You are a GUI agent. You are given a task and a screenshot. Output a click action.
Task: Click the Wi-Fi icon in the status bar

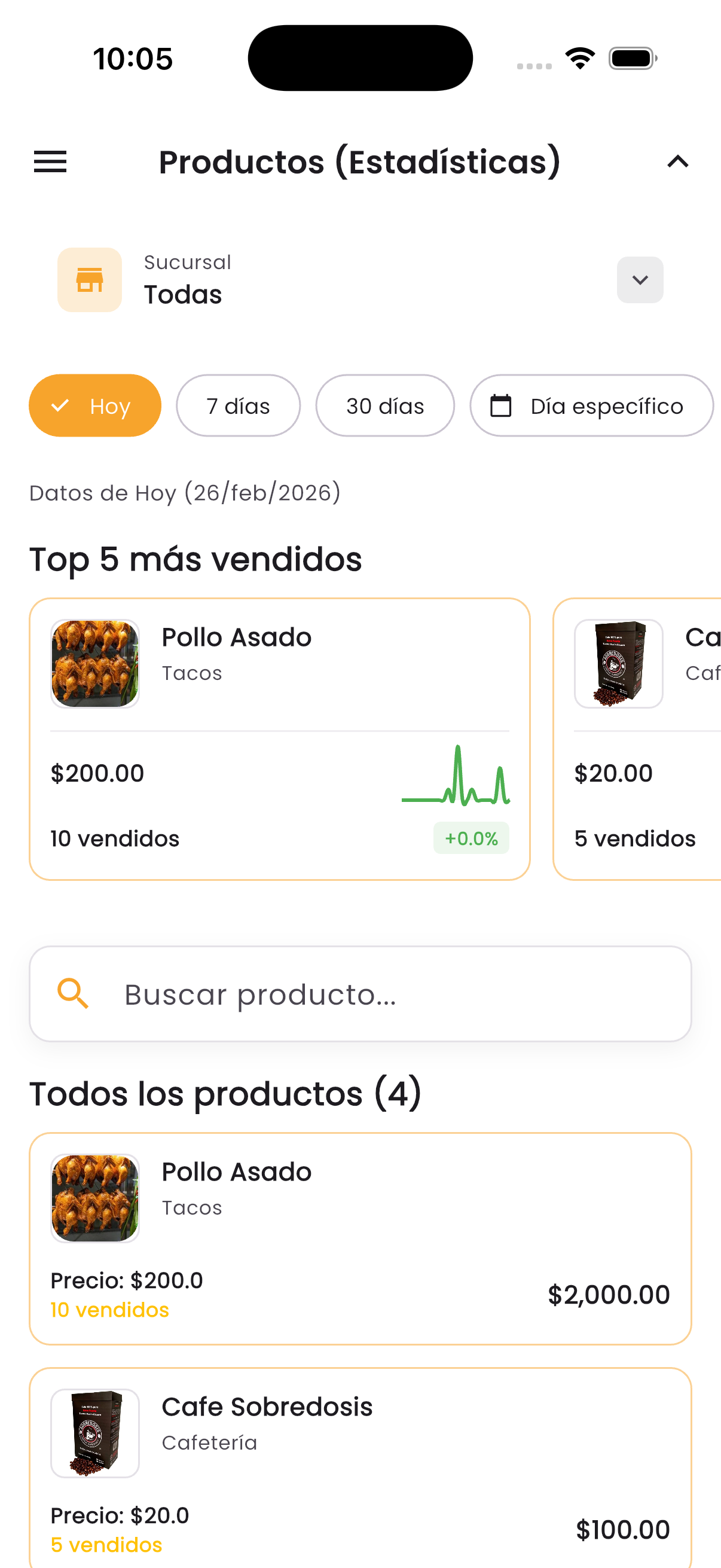pos(579,57)
